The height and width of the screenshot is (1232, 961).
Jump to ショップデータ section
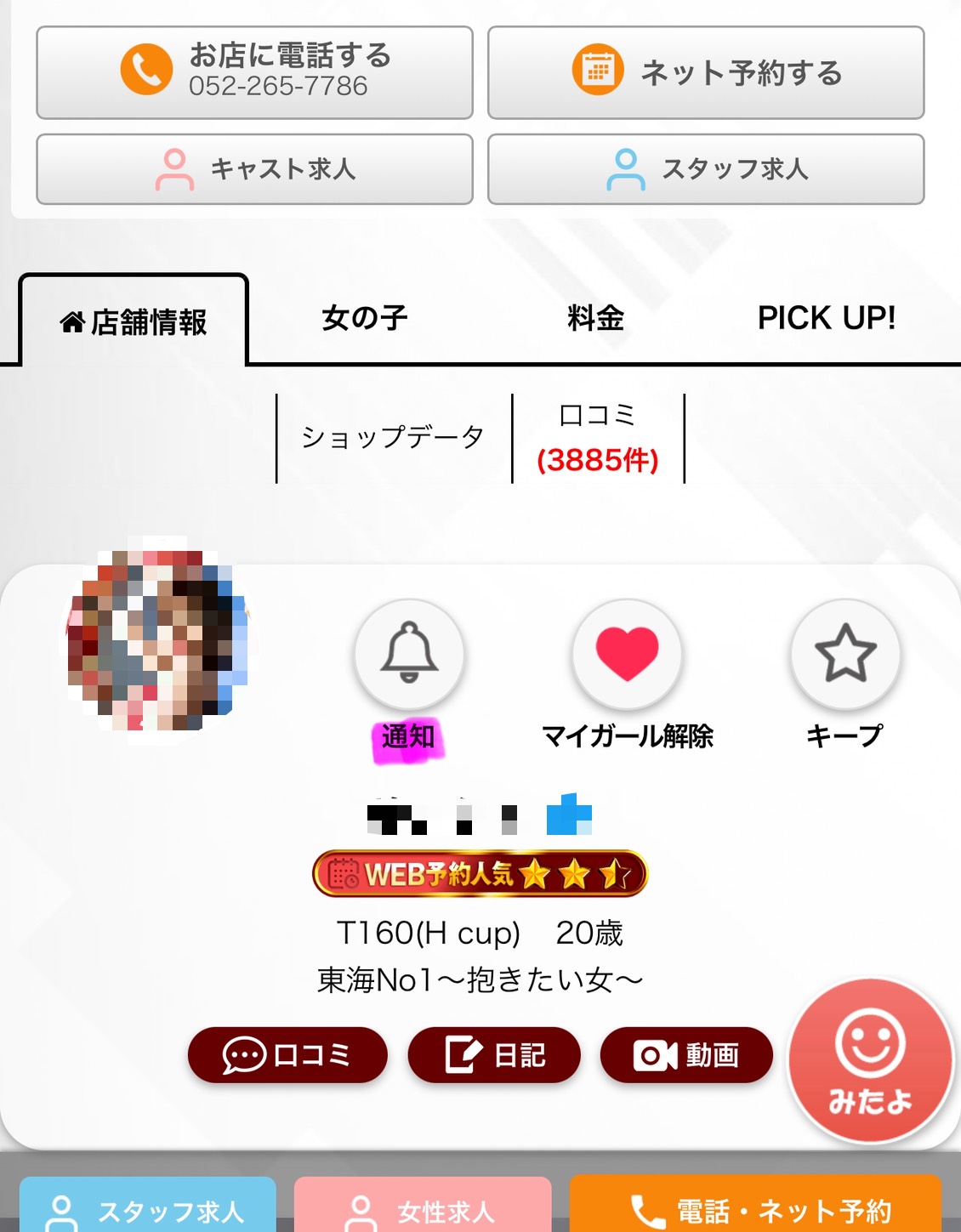click(393, 437)
